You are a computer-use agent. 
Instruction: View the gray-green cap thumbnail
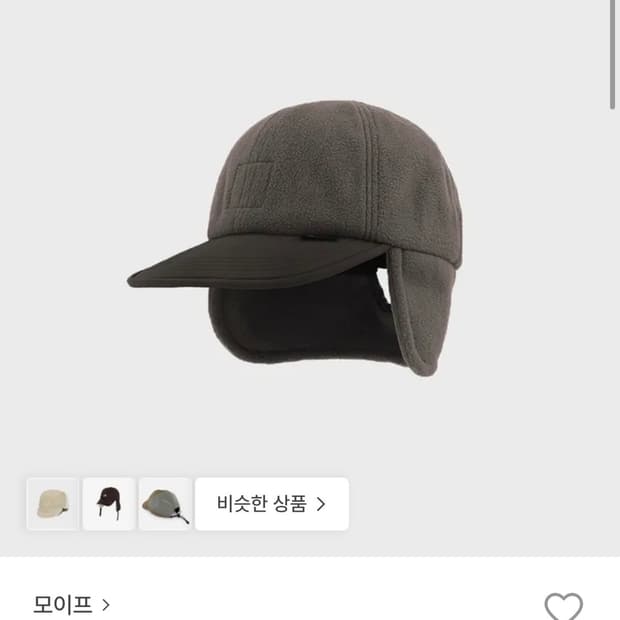tap(165, 504)
